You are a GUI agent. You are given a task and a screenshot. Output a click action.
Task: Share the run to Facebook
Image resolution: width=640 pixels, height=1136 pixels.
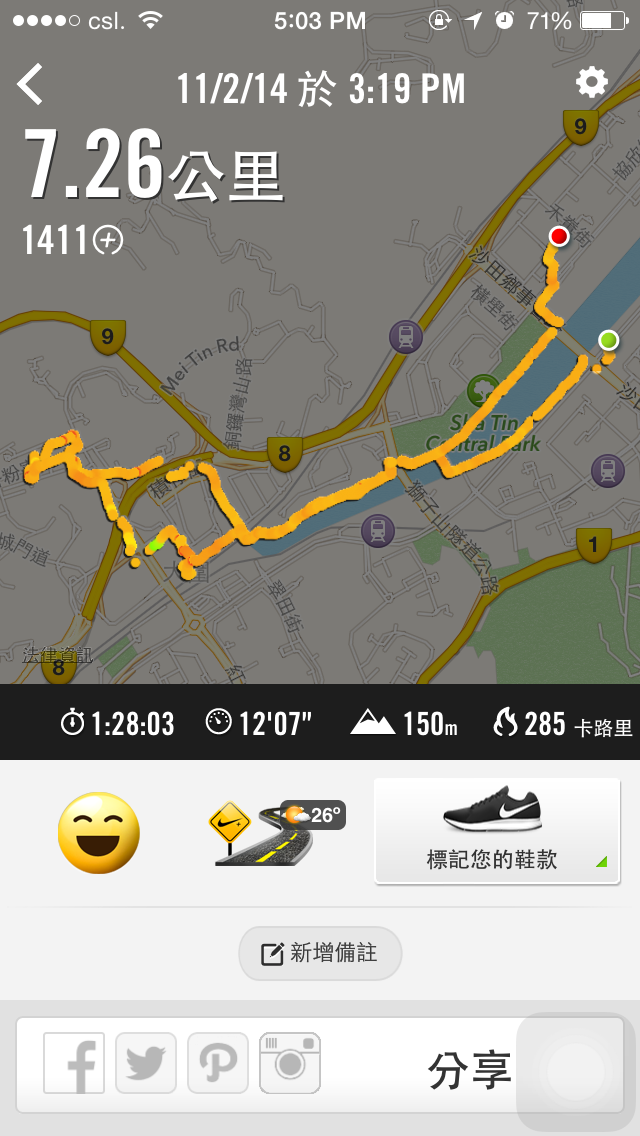[x=74, y=1063]
